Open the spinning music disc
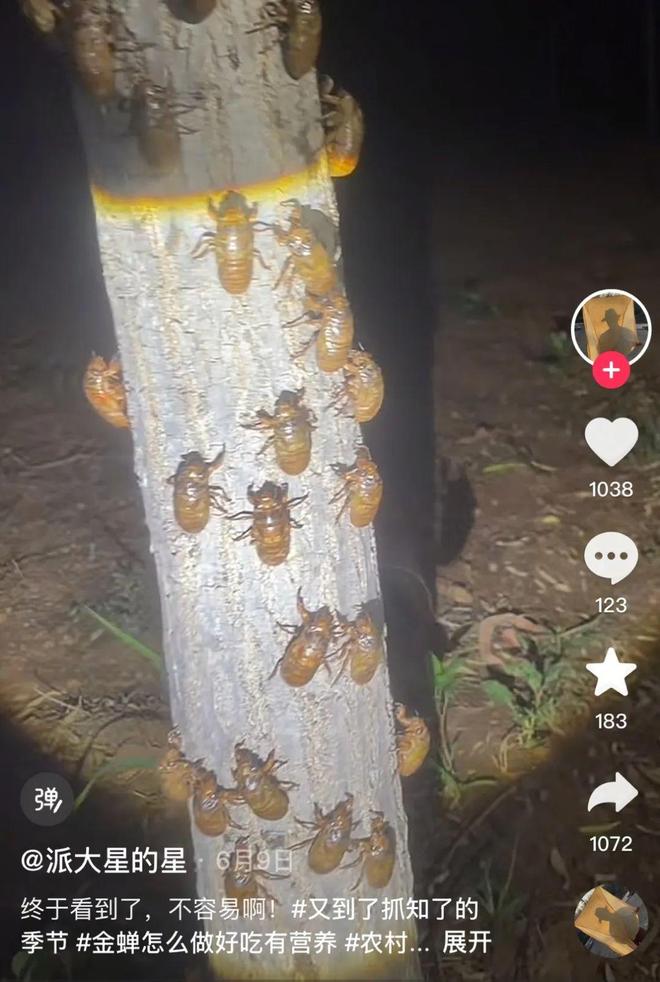 pos(610,922)
